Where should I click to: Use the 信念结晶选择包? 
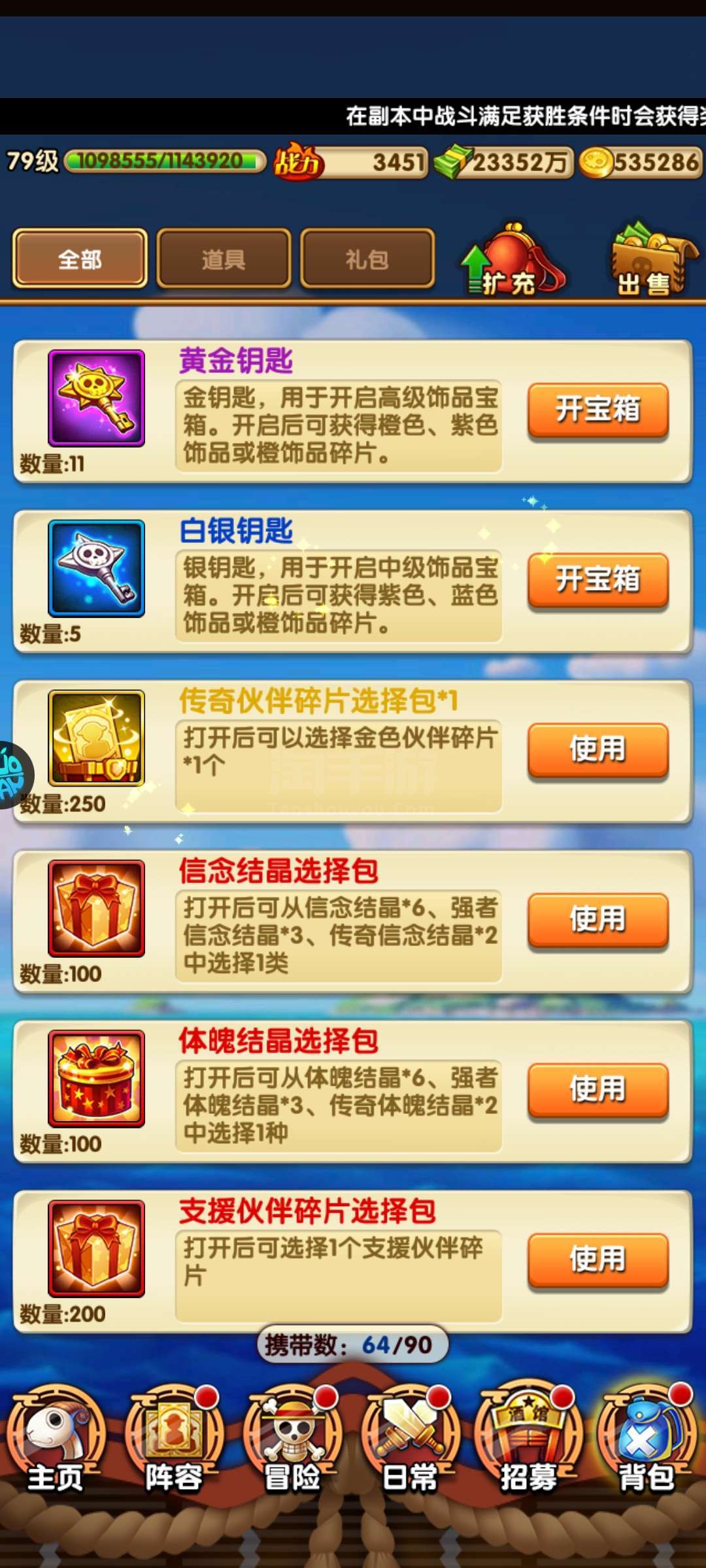[x=598, y=920]
